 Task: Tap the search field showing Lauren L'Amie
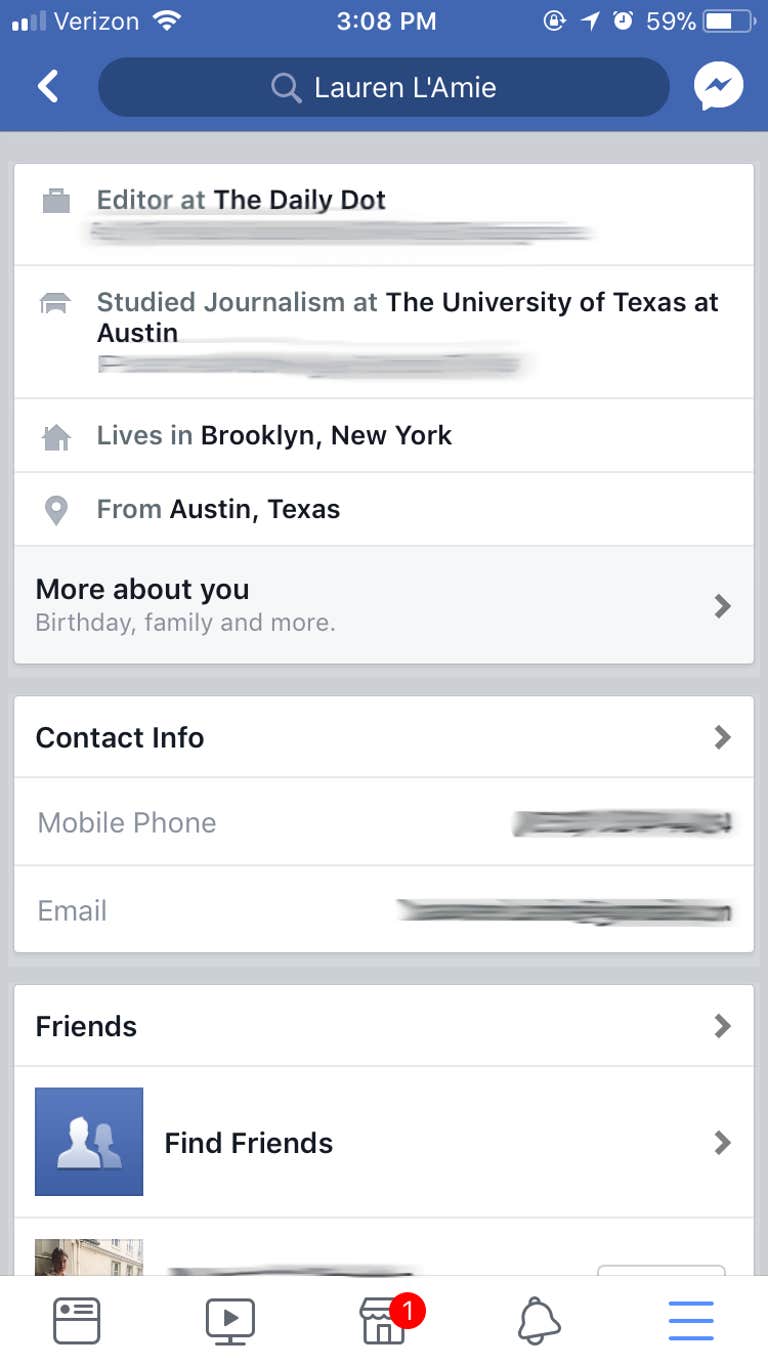(x=383, y=87)
